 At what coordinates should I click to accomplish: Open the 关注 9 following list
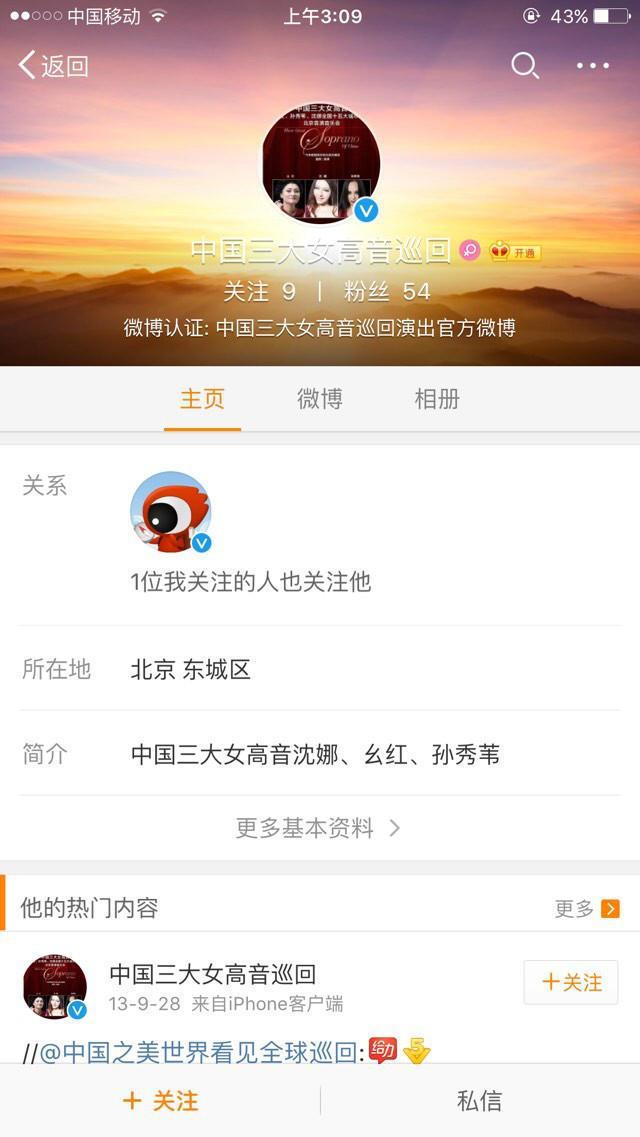pos(259,291)
